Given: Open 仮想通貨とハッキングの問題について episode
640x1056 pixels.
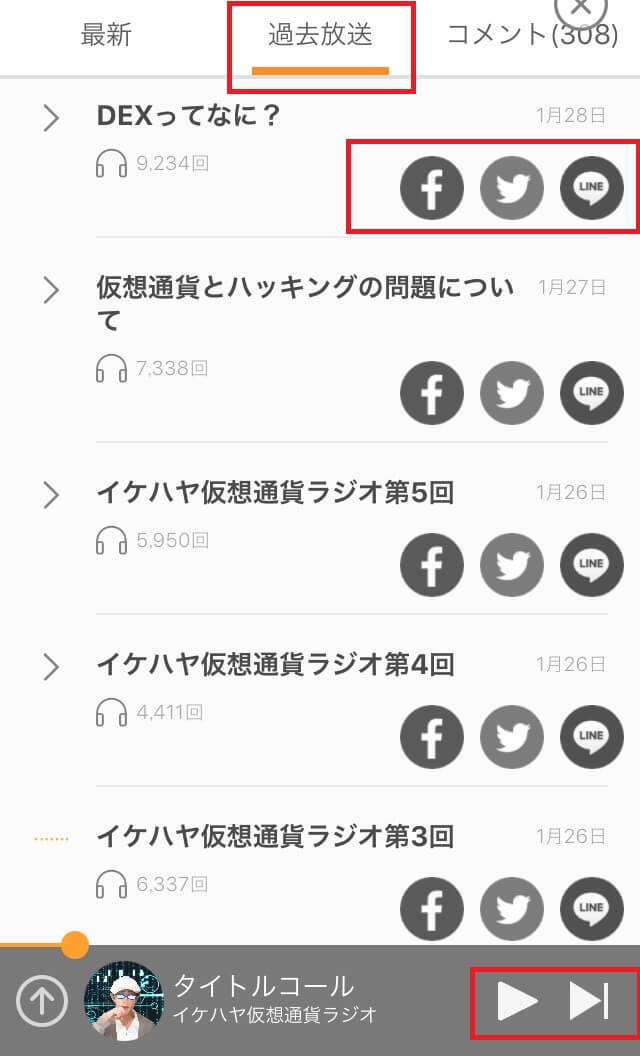Looking at the screenshot, I should point(305,304).
